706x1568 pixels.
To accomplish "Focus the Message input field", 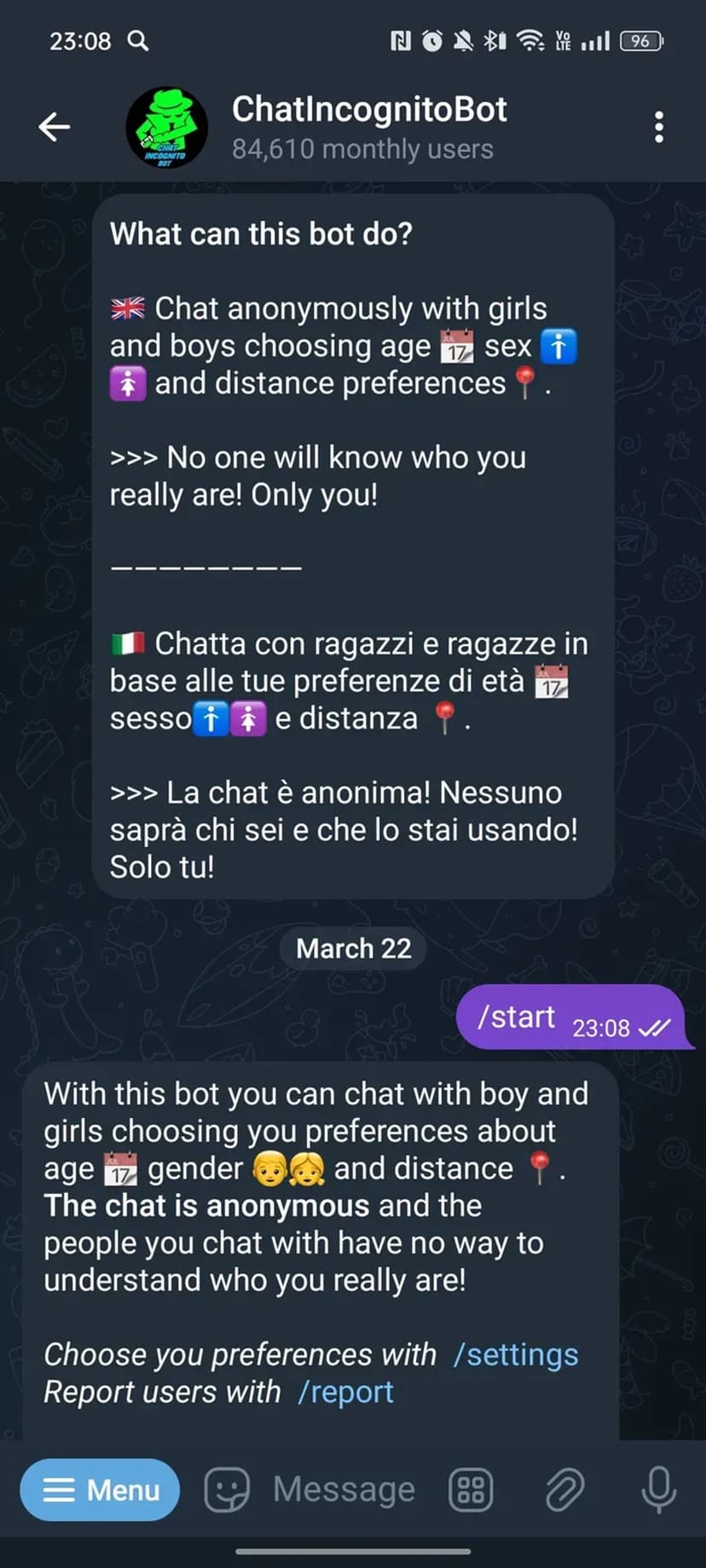I will (x=344, y=1490).
